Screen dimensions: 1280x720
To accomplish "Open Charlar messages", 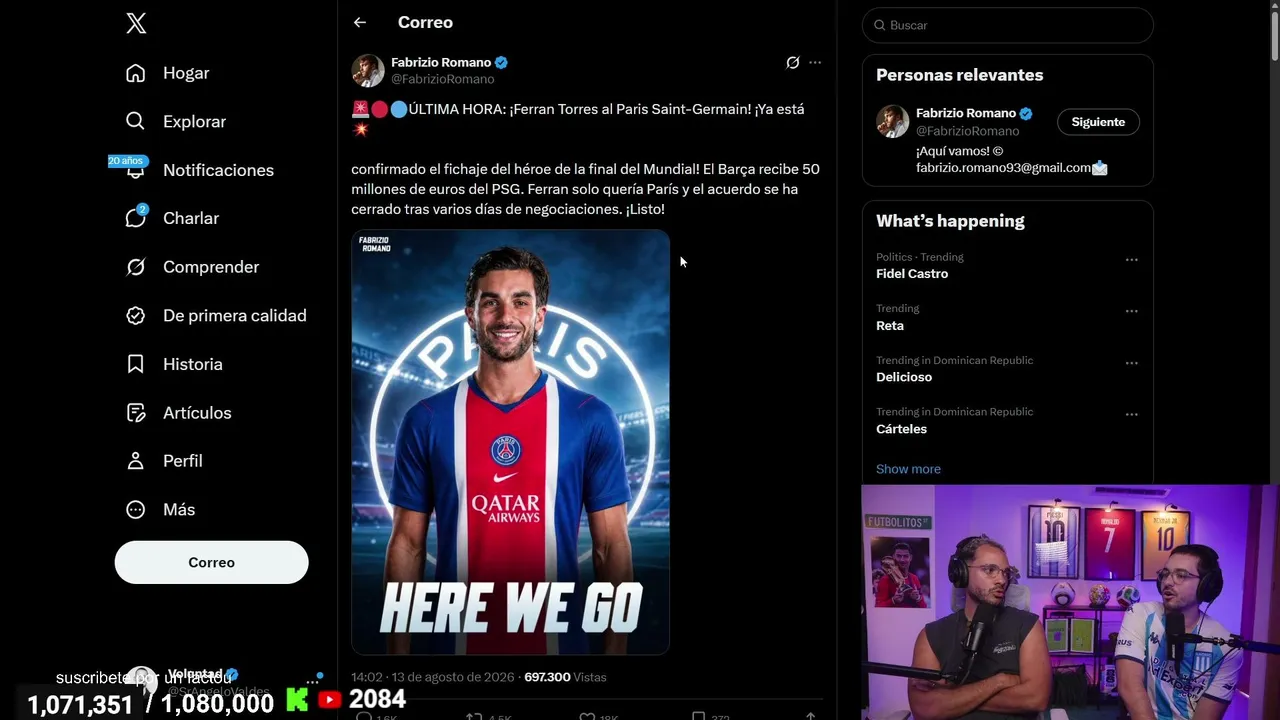I will [172, 218].
